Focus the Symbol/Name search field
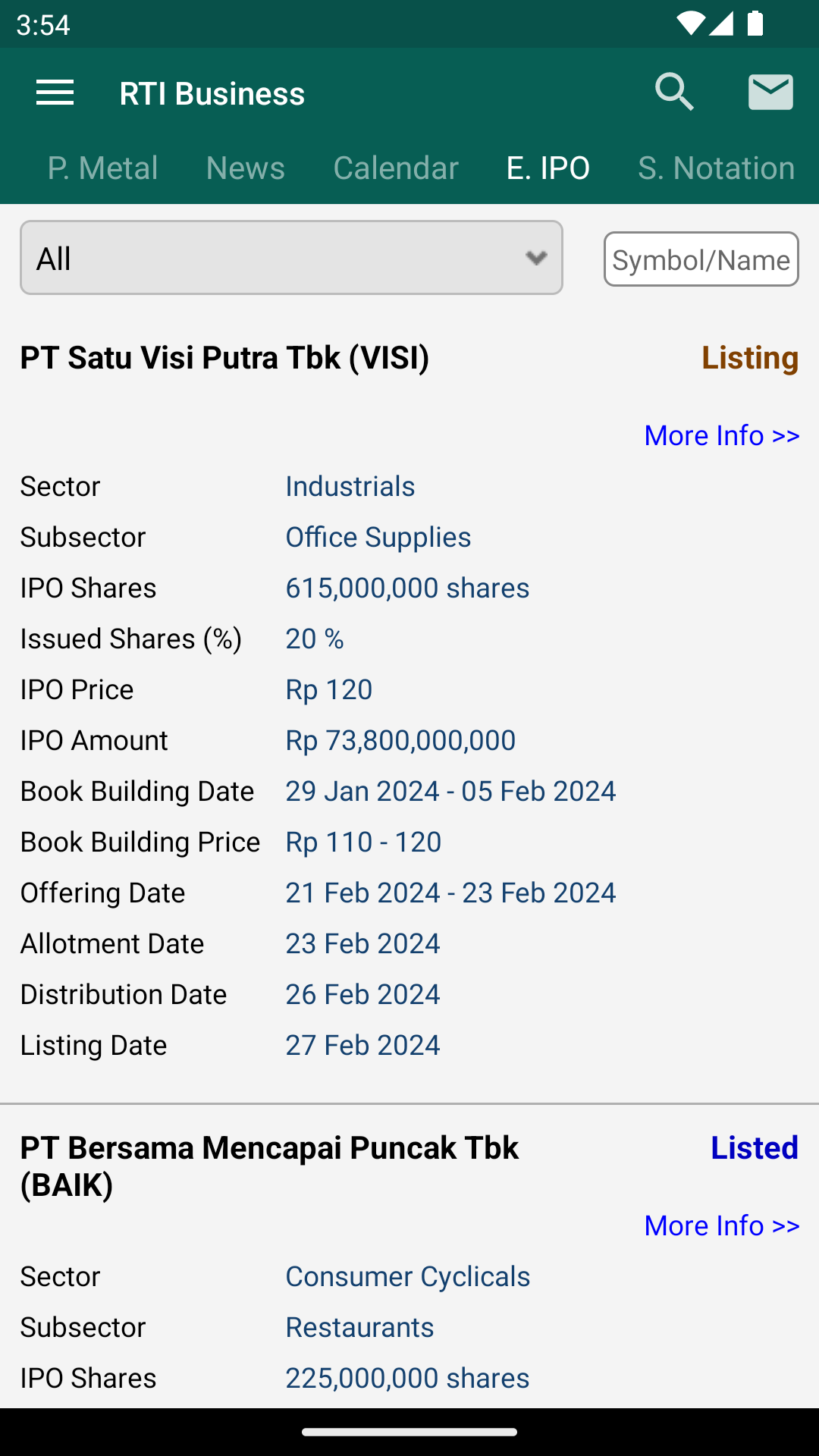Image resolution: width=819 pixels, height=1456 pixels. 701,259
